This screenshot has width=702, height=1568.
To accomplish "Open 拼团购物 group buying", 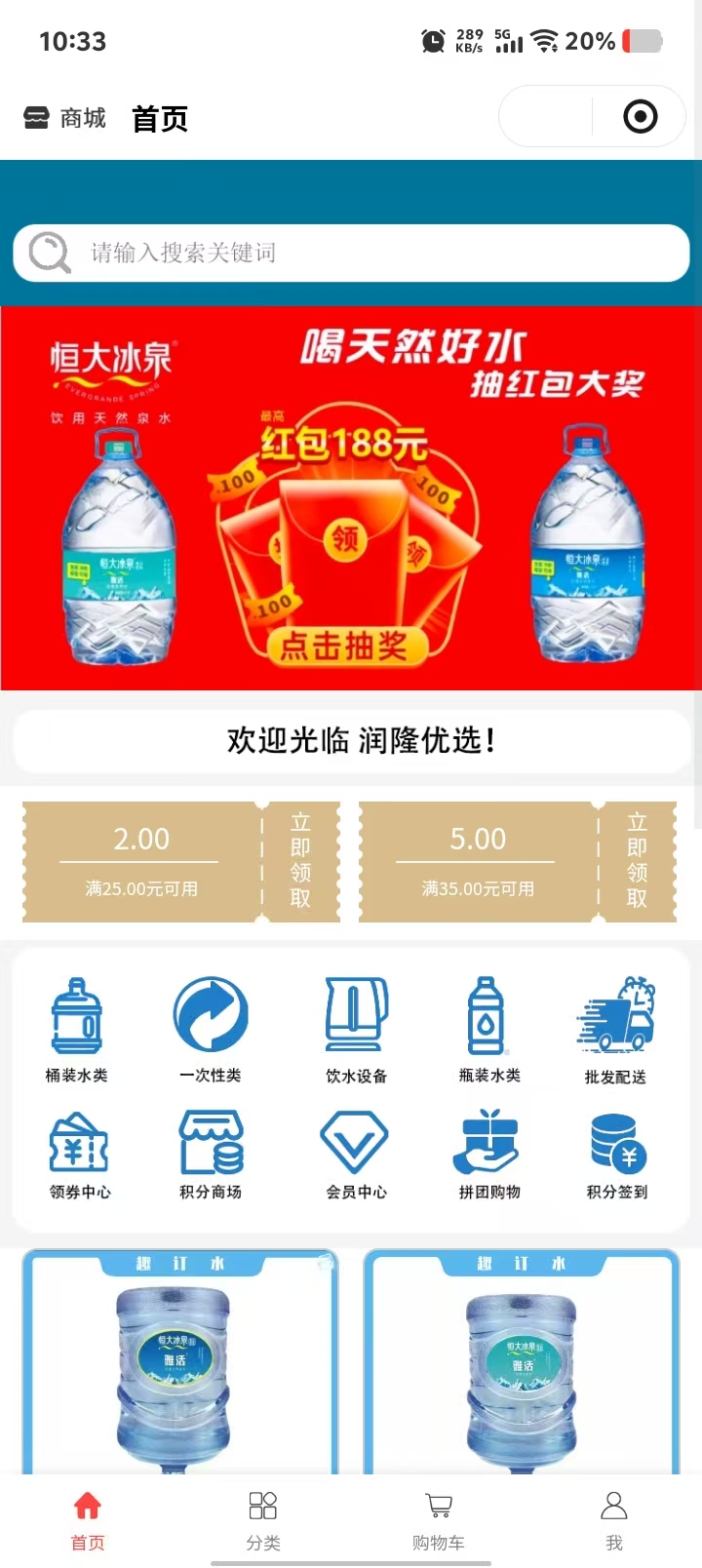I will (488, 1156).
